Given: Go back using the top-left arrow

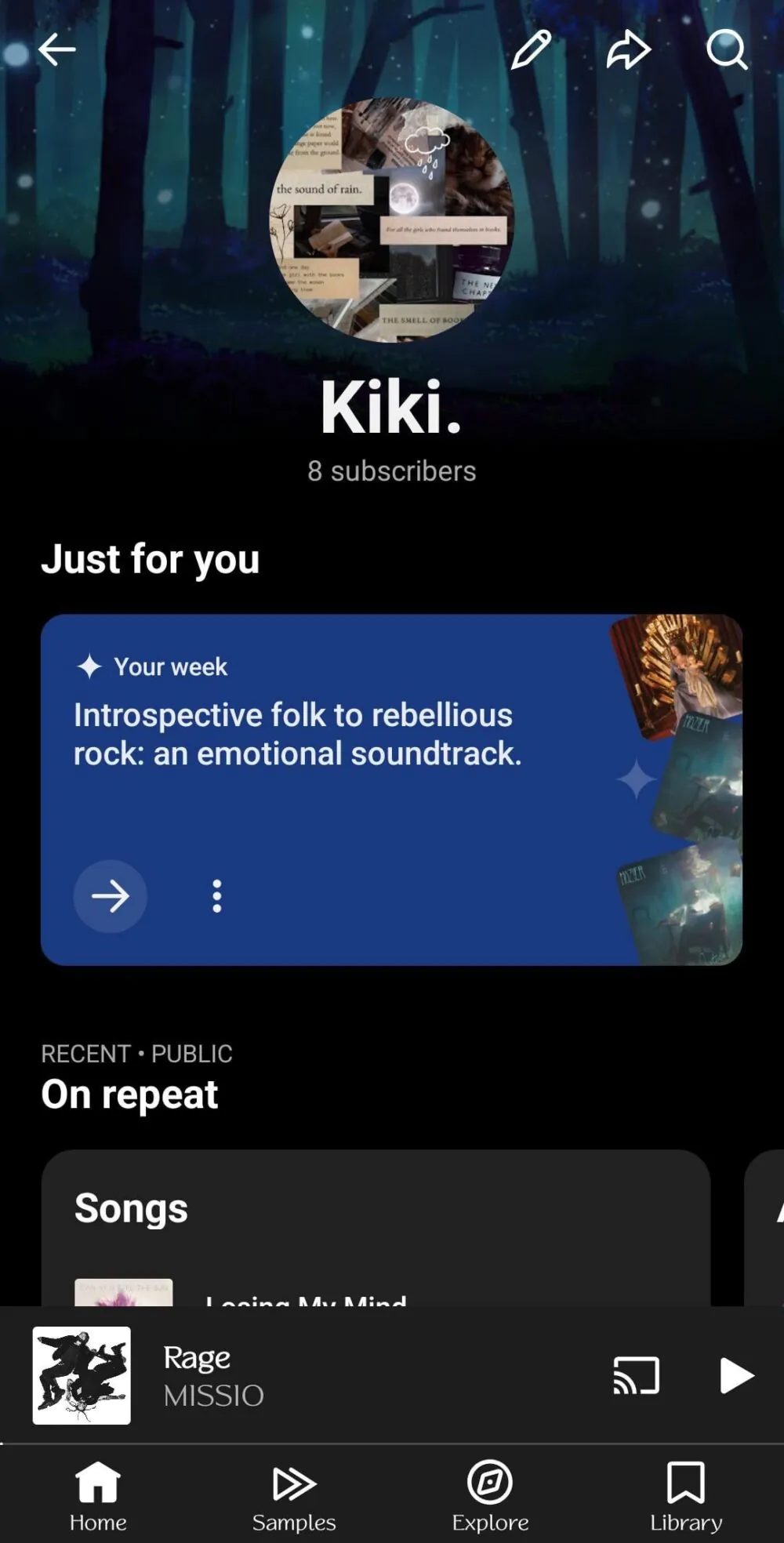Looking at the screenshot, I should click(57, 50).
